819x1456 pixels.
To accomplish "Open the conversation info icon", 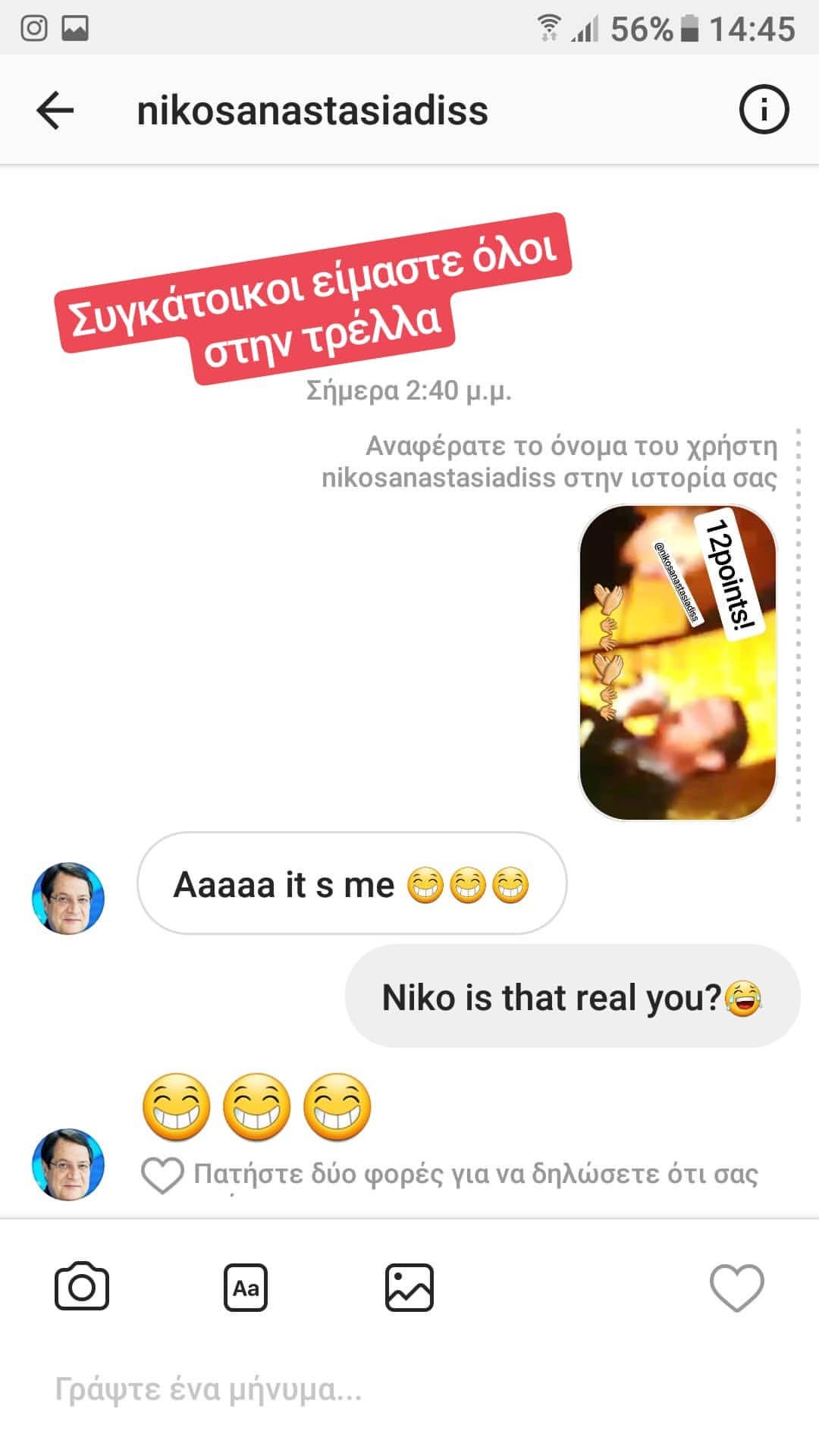I will (764, 110).
